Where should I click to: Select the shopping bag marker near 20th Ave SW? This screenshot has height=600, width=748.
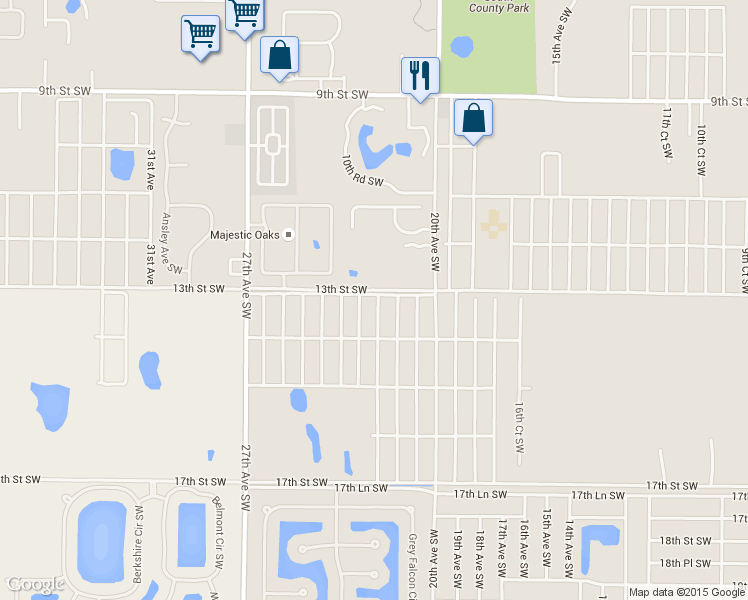(473, 118)
